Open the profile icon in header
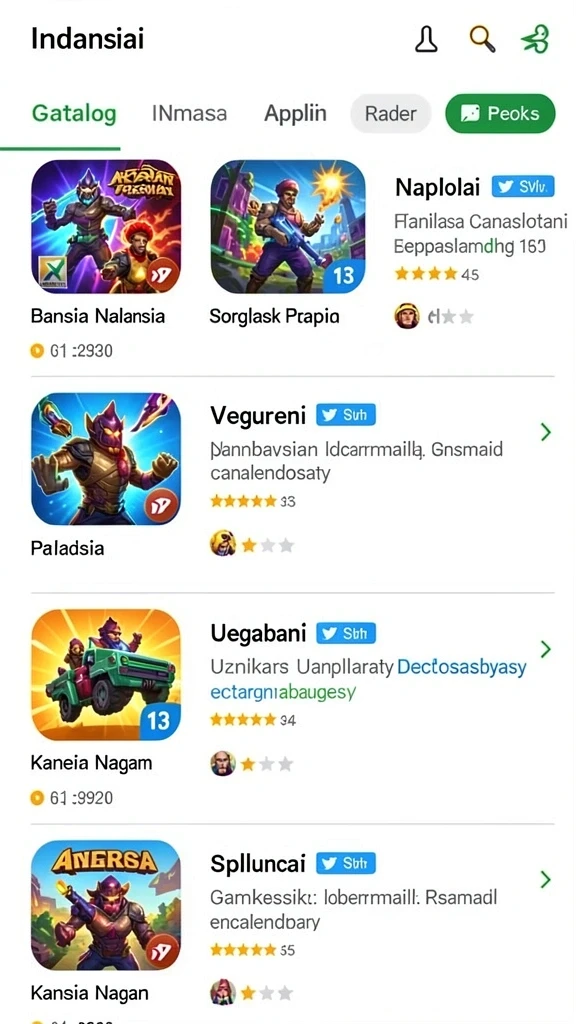 click(x=426, y=40)
